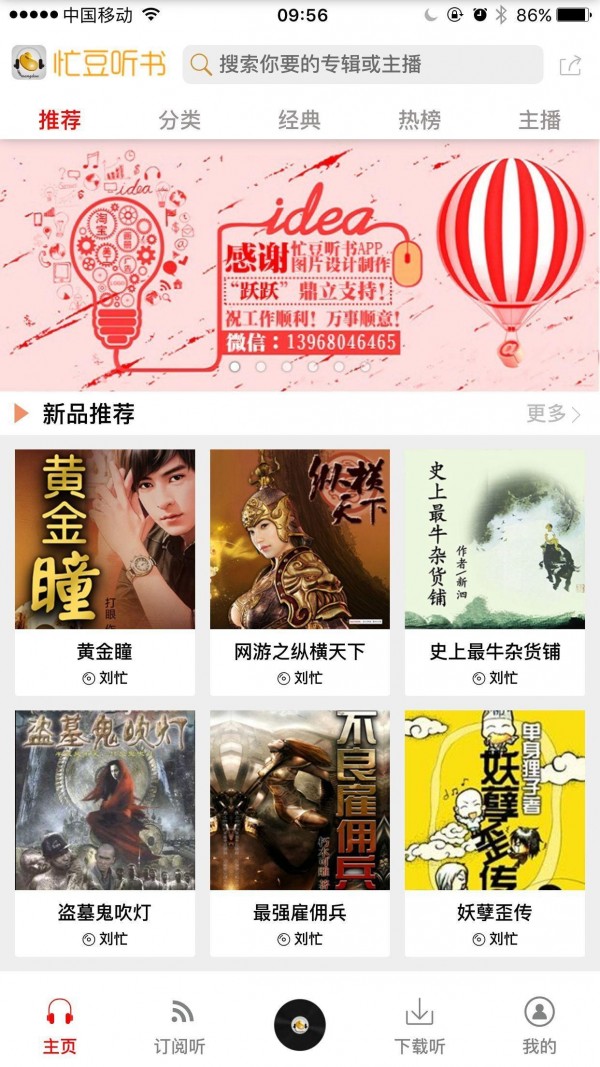This screenshot has height=1067, width=600.
Task: Open the vinyl record player button
Action: (300, 1024)
